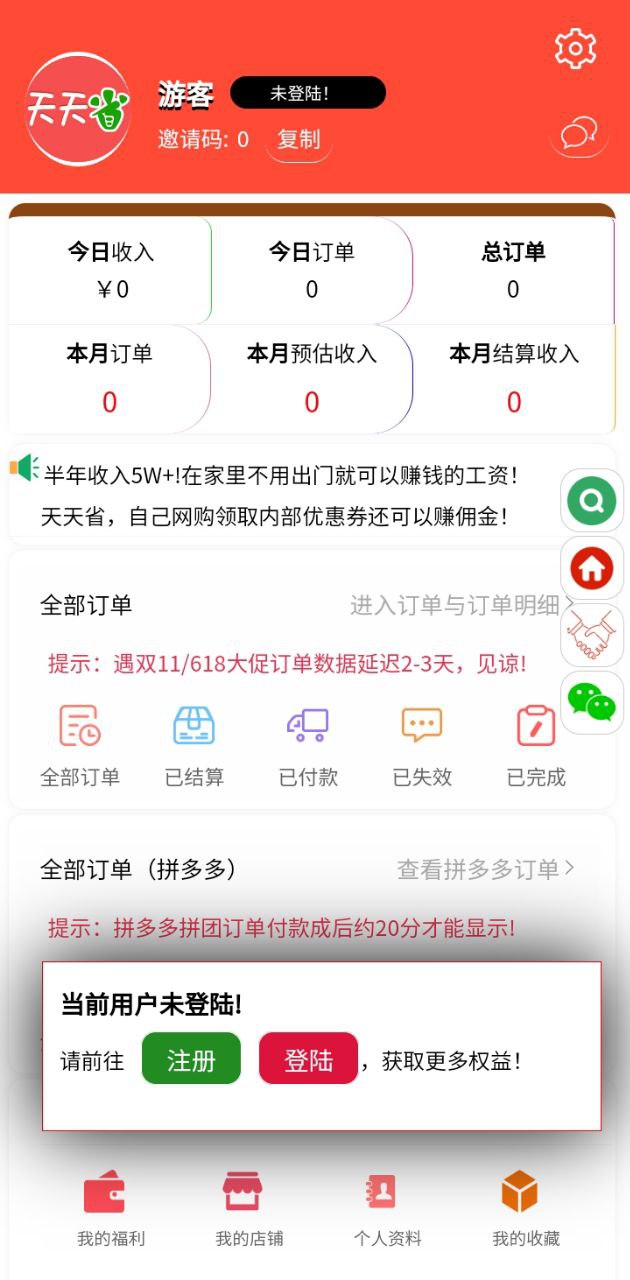Screen dimensions: 630x1280
Task: Open 个人资料
Action: coord(387,1208)
